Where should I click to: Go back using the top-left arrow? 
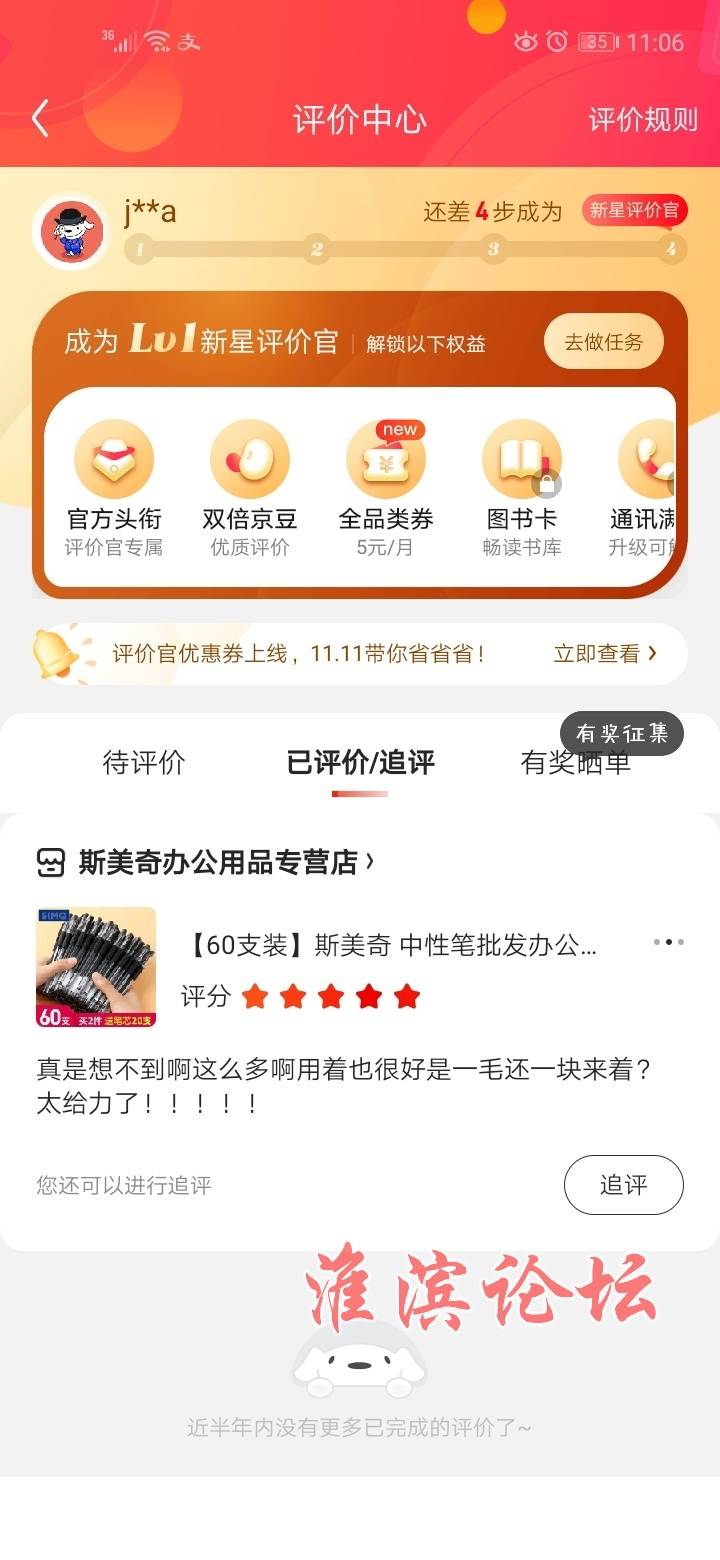tap(40, 119)
